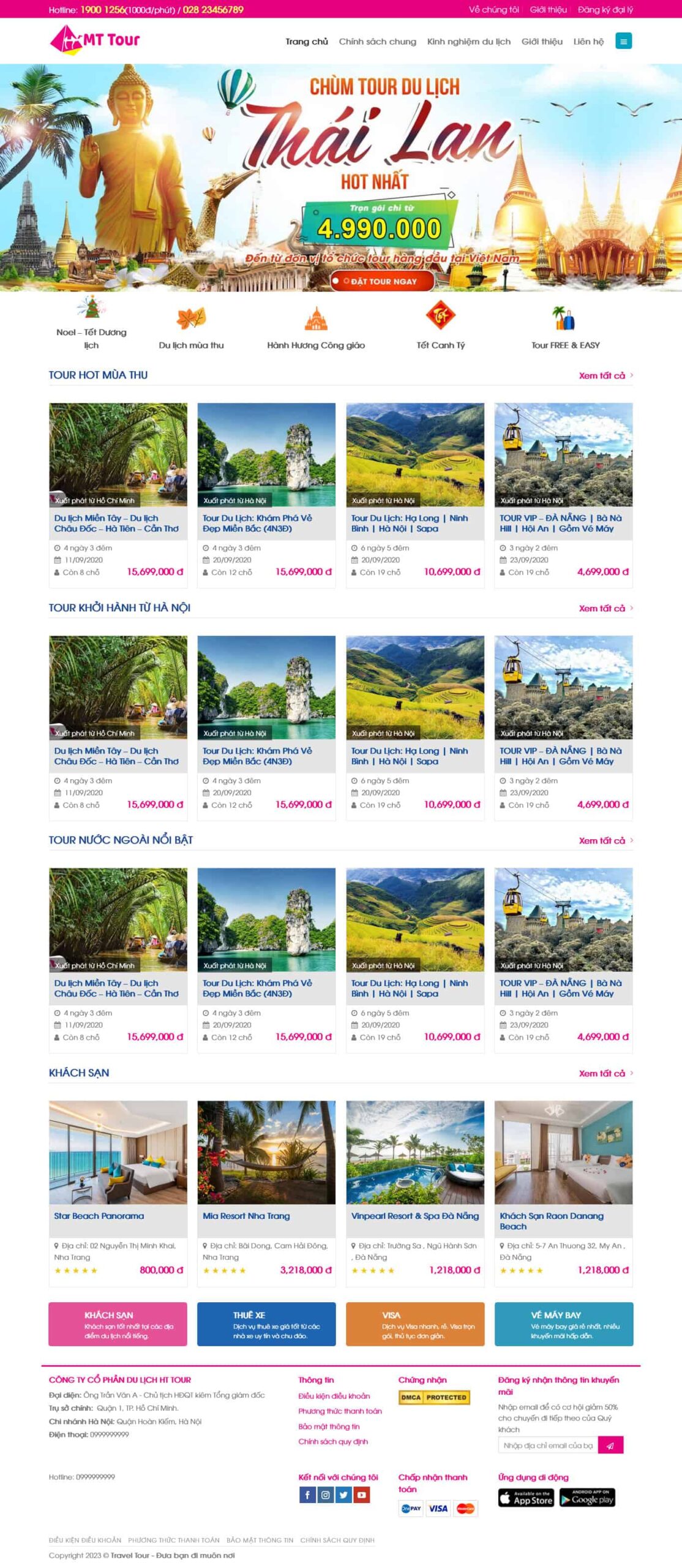
Task: Open the Instagram social icon
Action: 326,1494
